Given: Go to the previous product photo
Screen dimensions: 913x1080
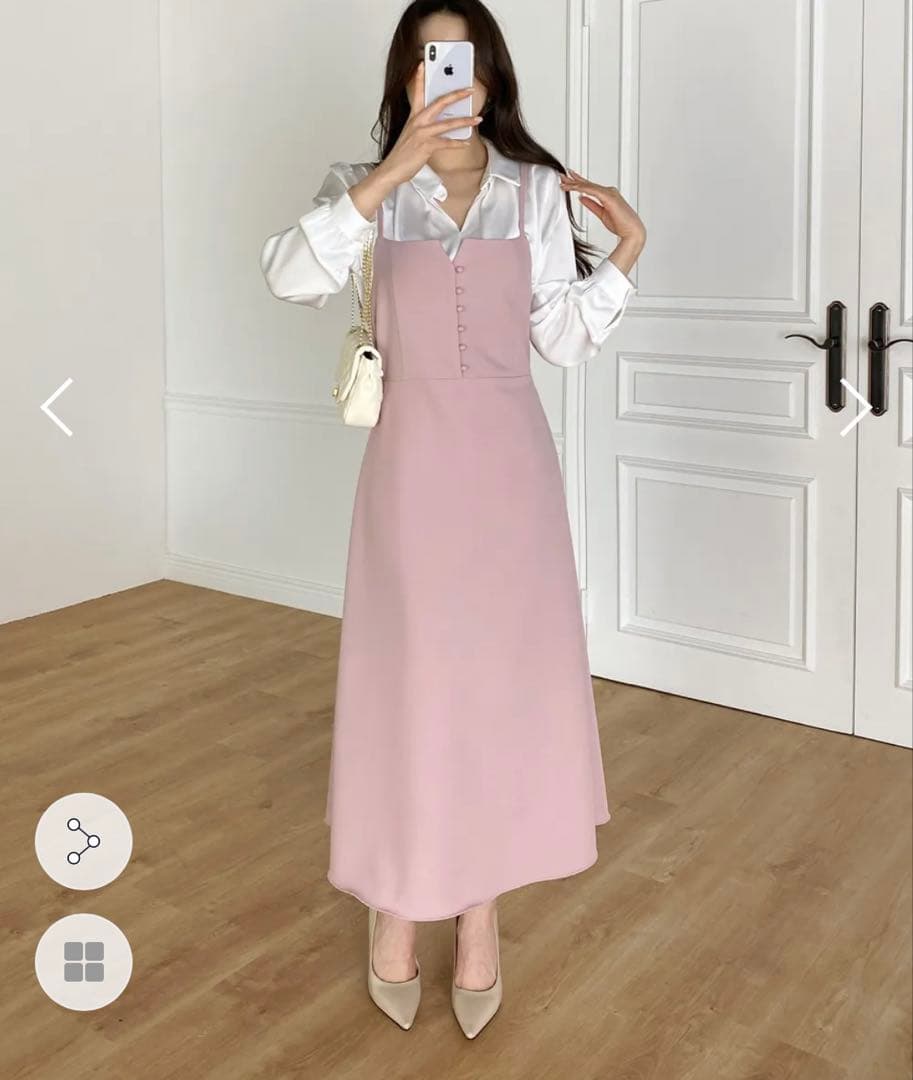Looking at the screenshot, I should 57,407.
